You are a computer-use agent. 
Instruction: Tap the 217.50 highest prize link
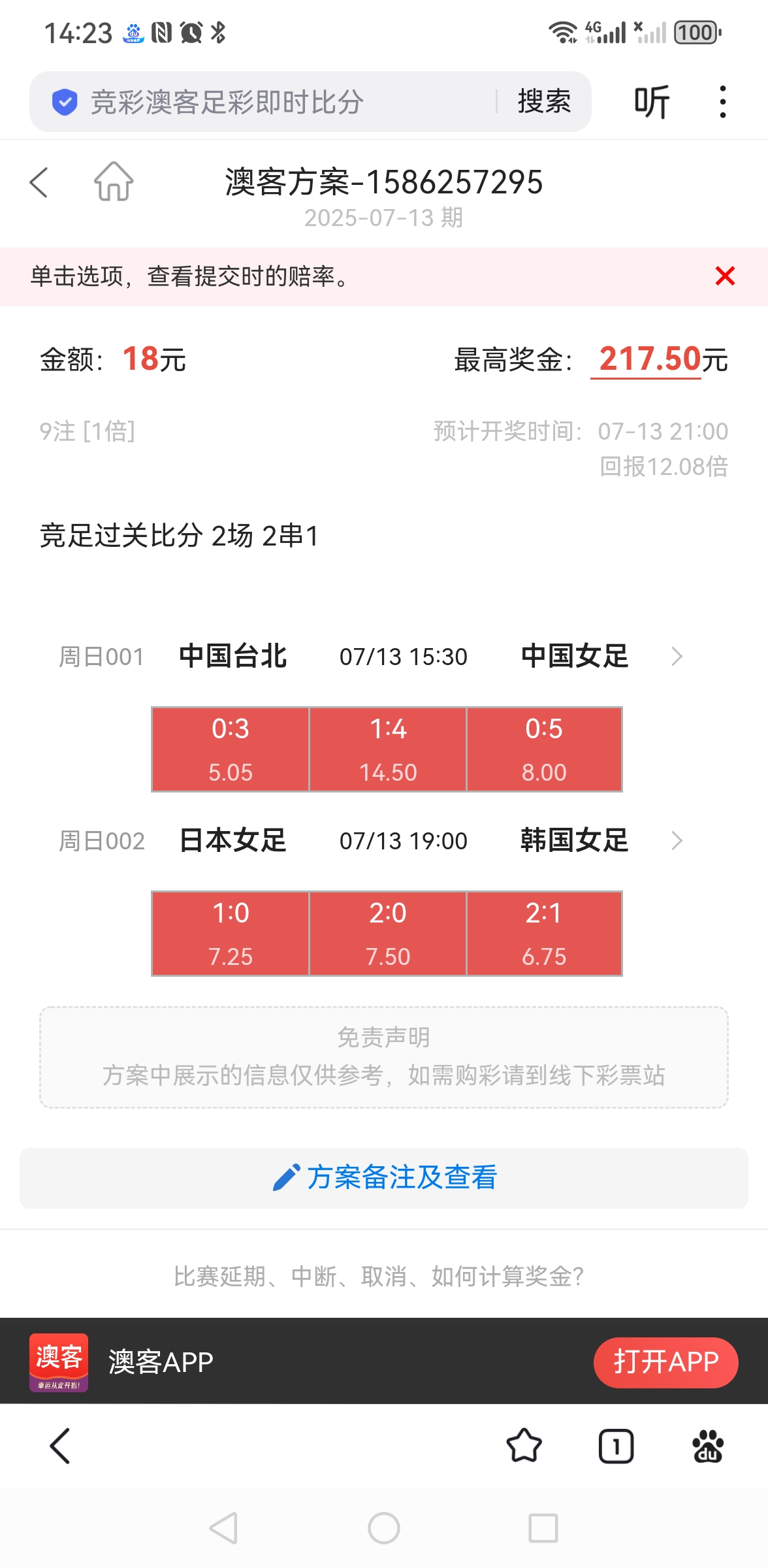pos(650,359)
